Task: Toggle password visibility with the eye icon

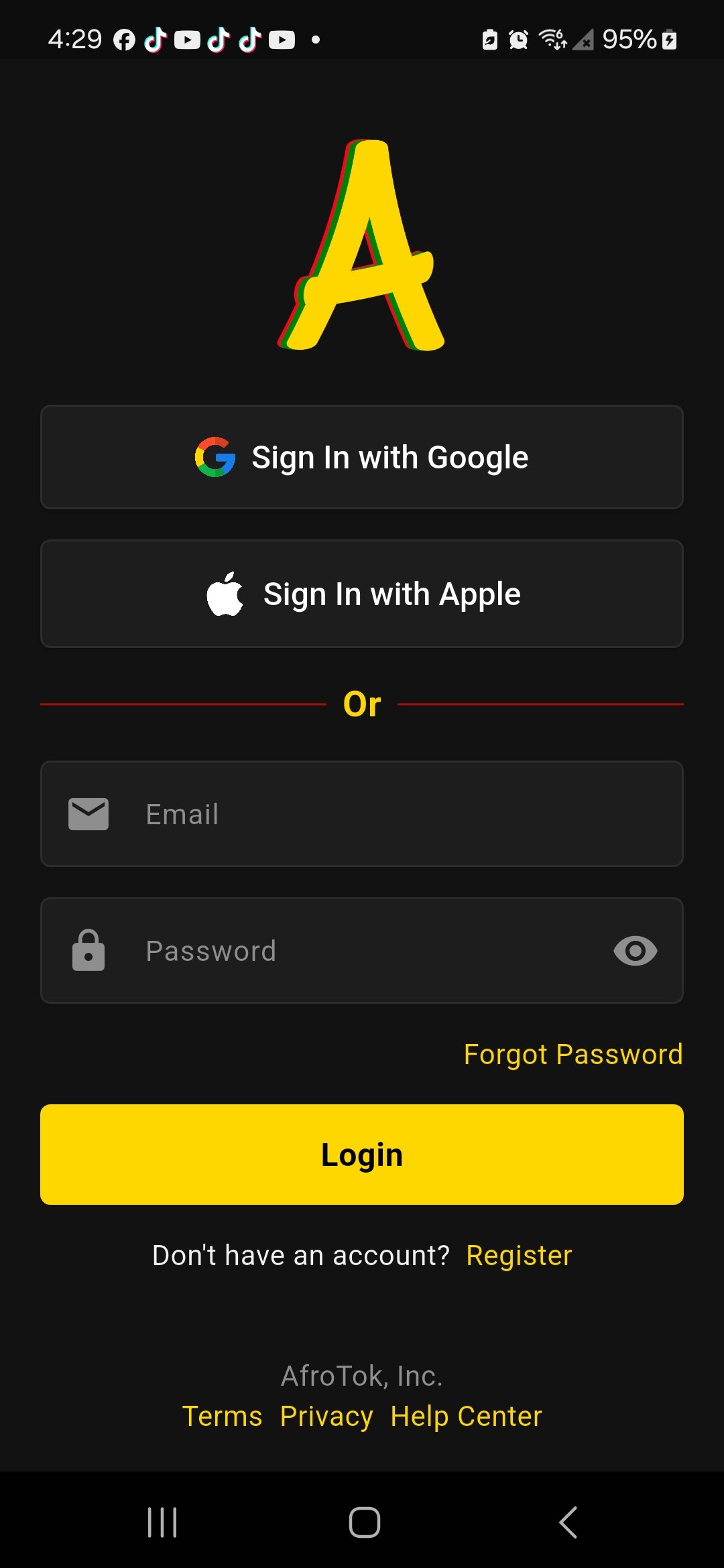Action: [636, 950]
